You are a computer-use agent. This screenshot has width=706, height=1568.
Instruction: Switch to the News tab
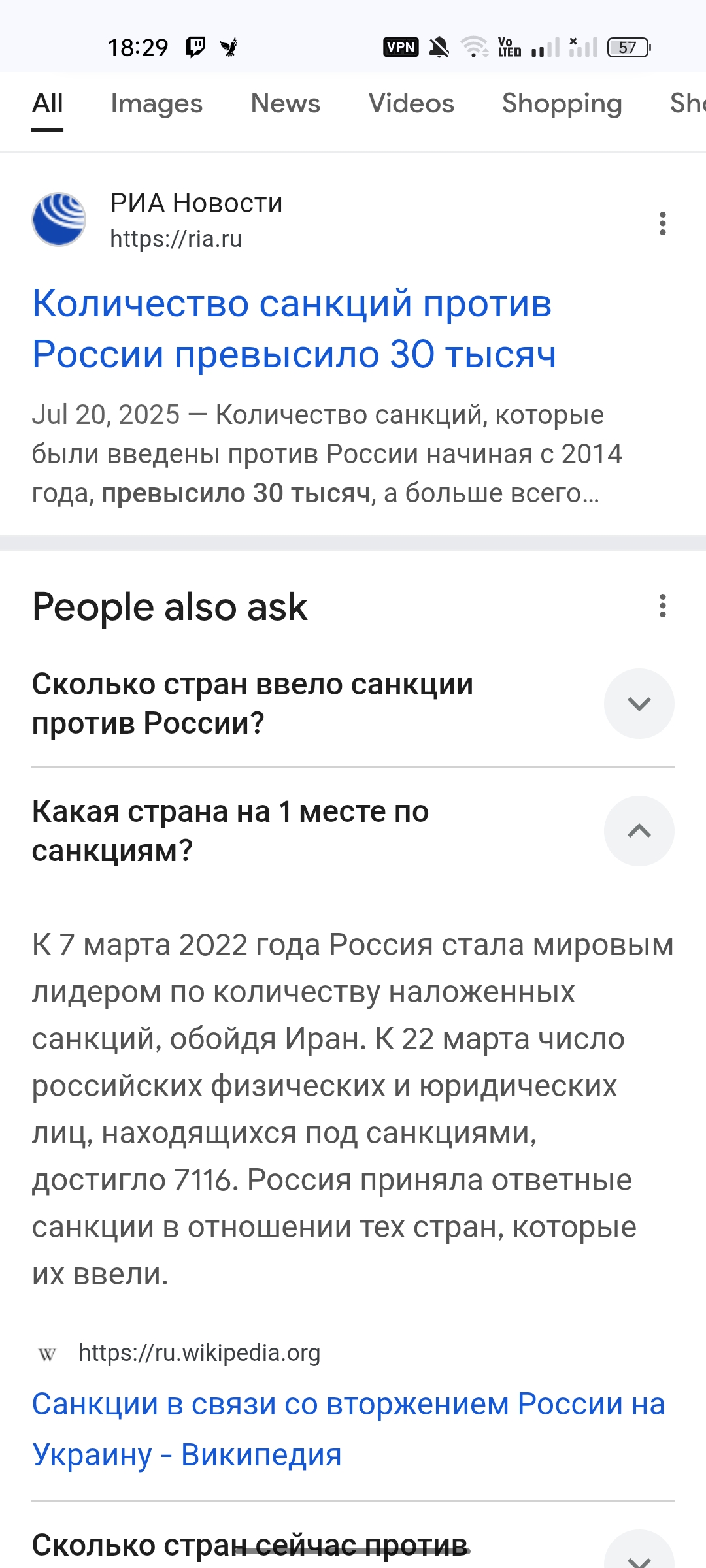tap(286, 104)
